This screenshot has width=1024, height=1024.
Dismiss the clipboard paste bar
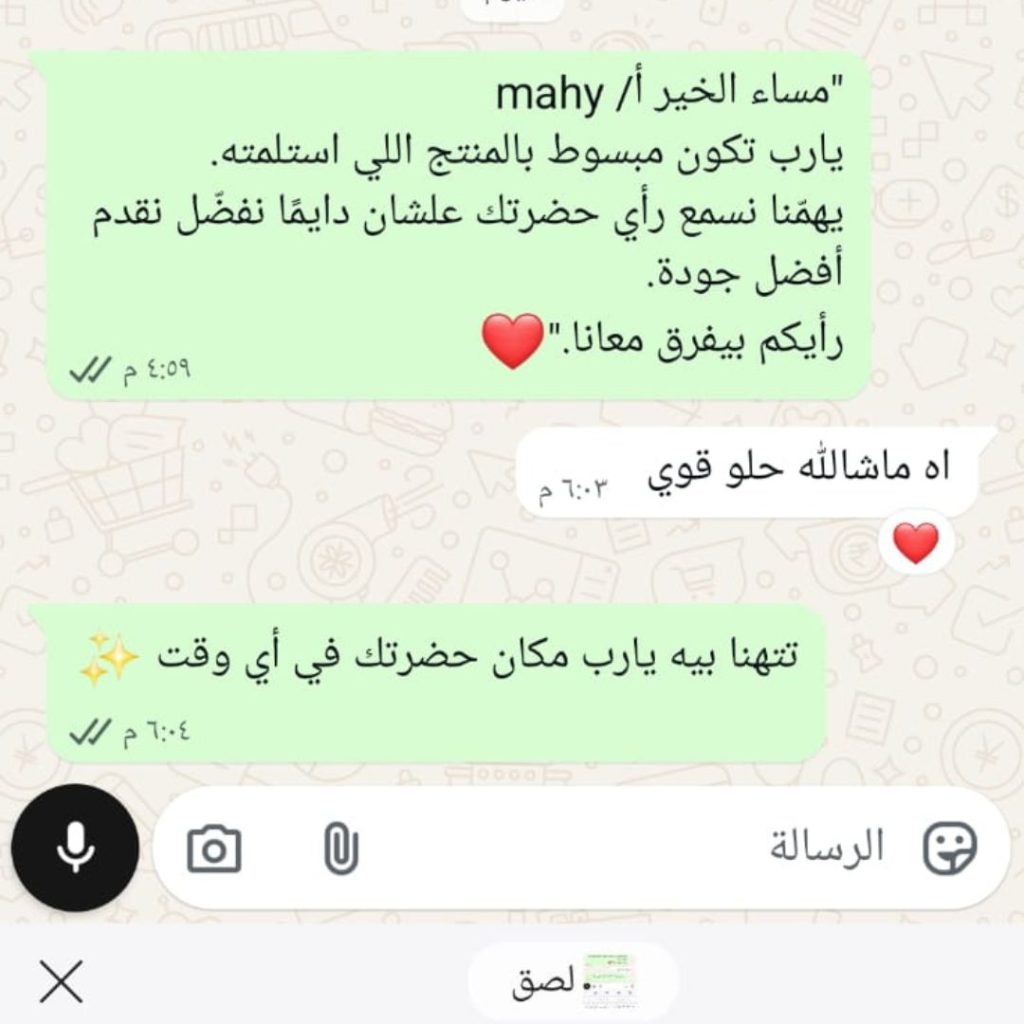(62, 982)
